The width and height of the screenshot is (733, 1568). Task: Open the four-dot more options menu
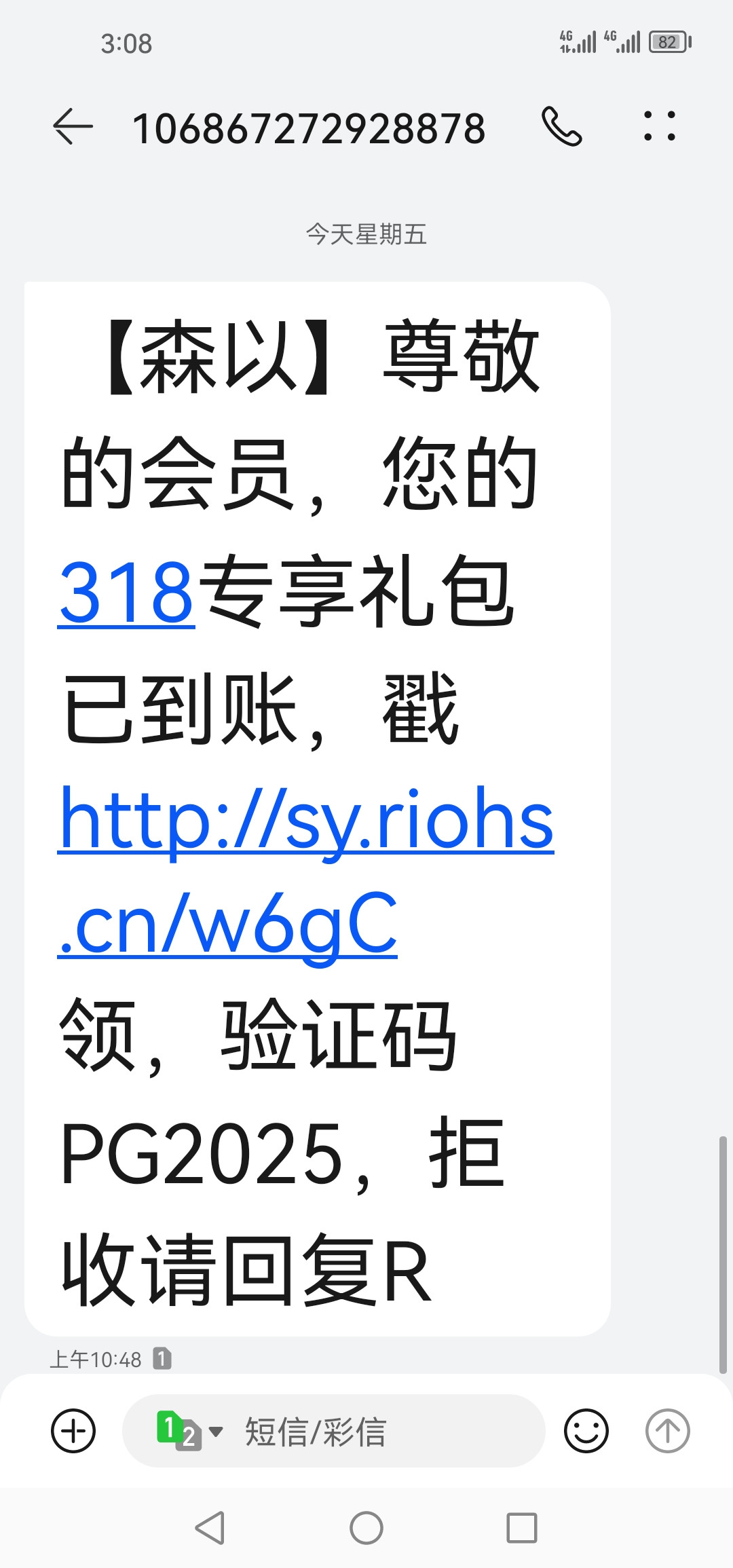[660, 126]
